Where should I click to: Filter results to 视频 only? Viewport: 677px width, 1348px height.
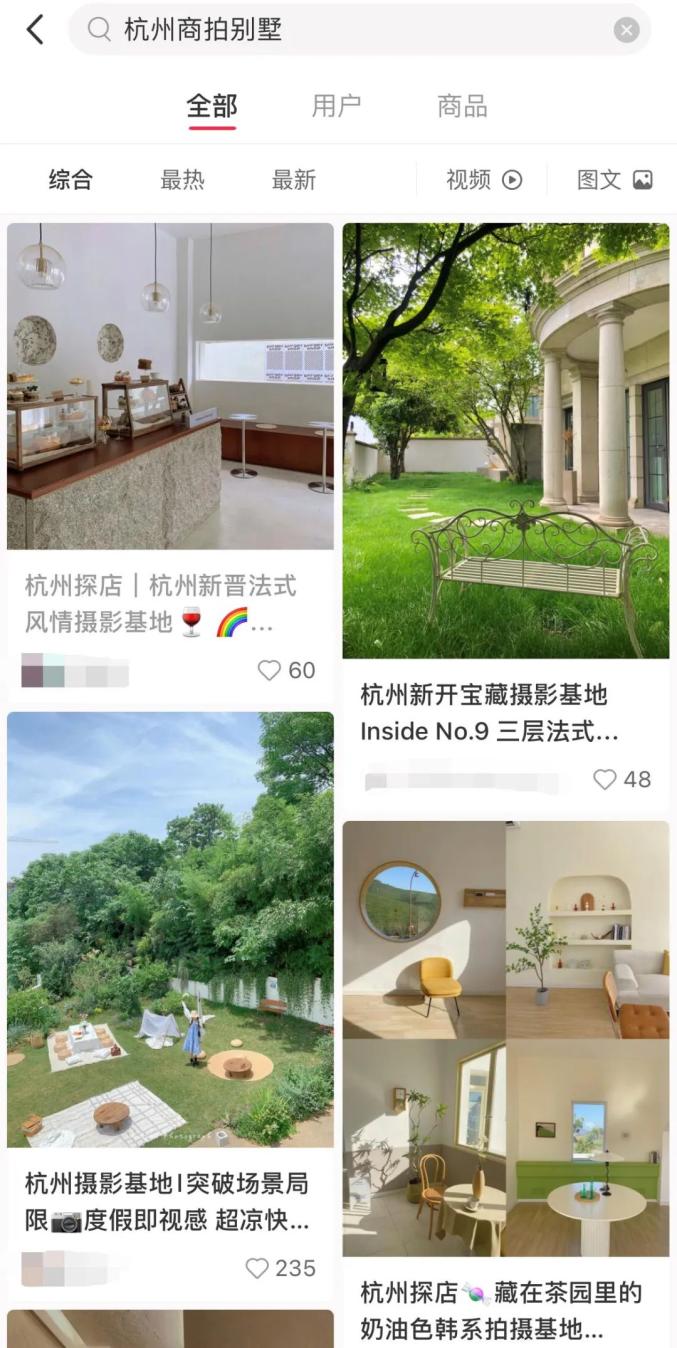pos(484,180)
